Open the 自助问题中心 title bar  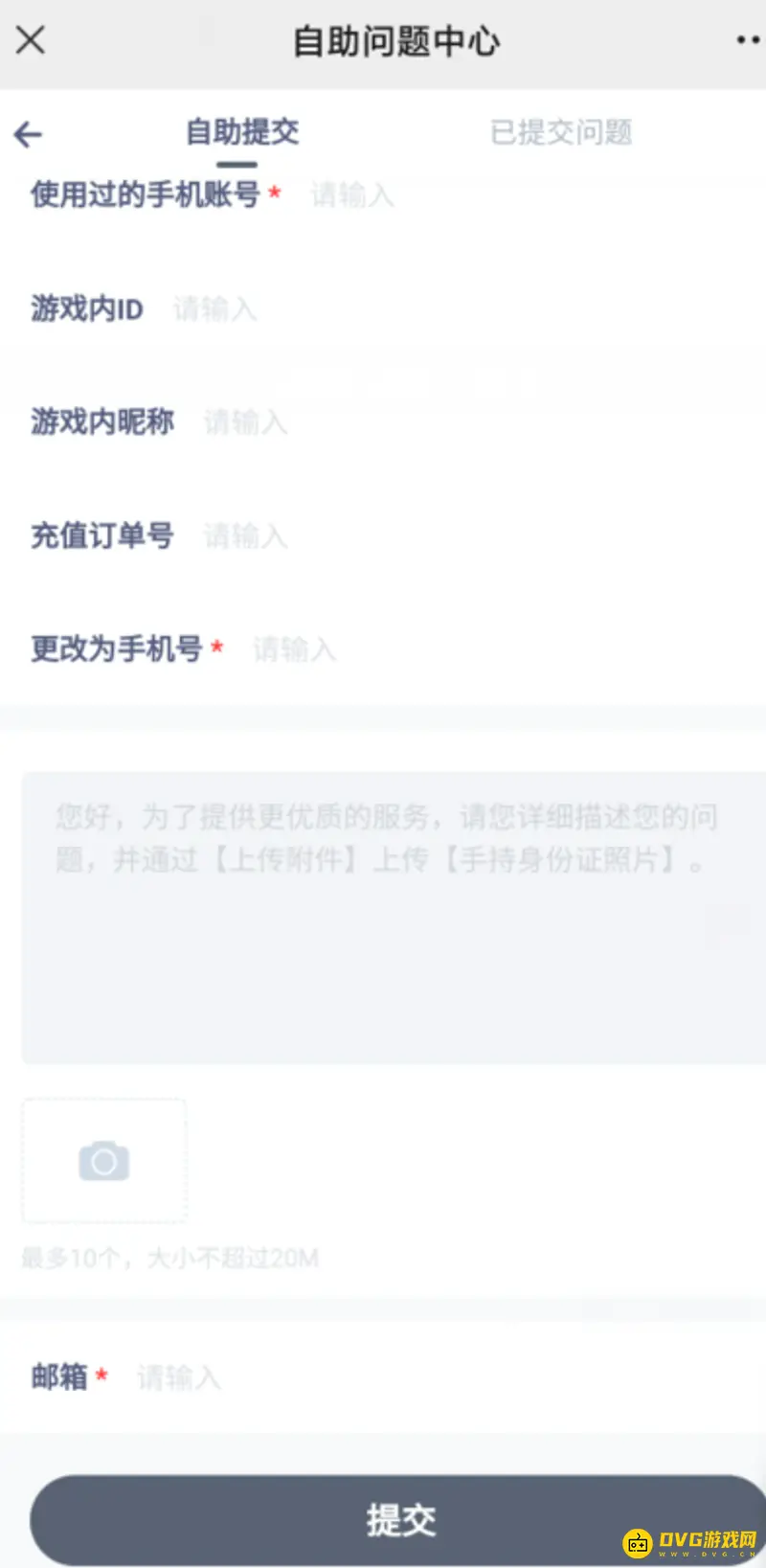398,40
